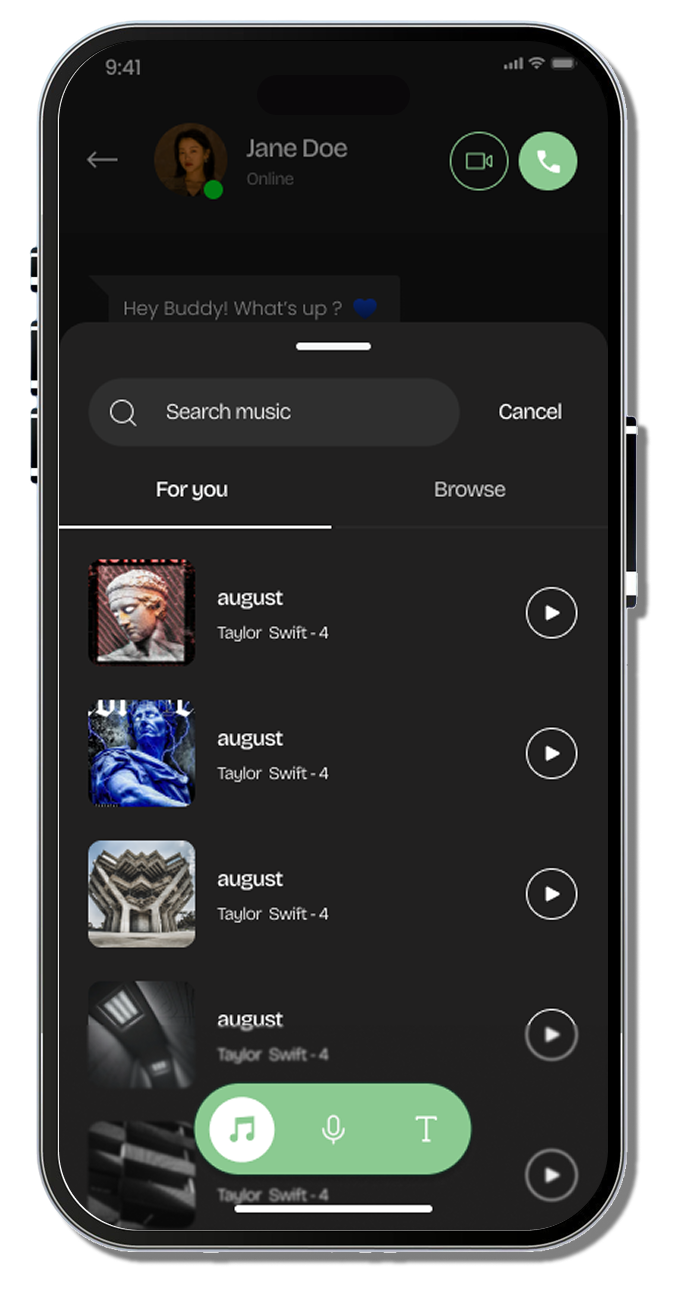Select the music note option in green bar
681x1291 pixels.
pyautogui.click(x=242, y=1129)
